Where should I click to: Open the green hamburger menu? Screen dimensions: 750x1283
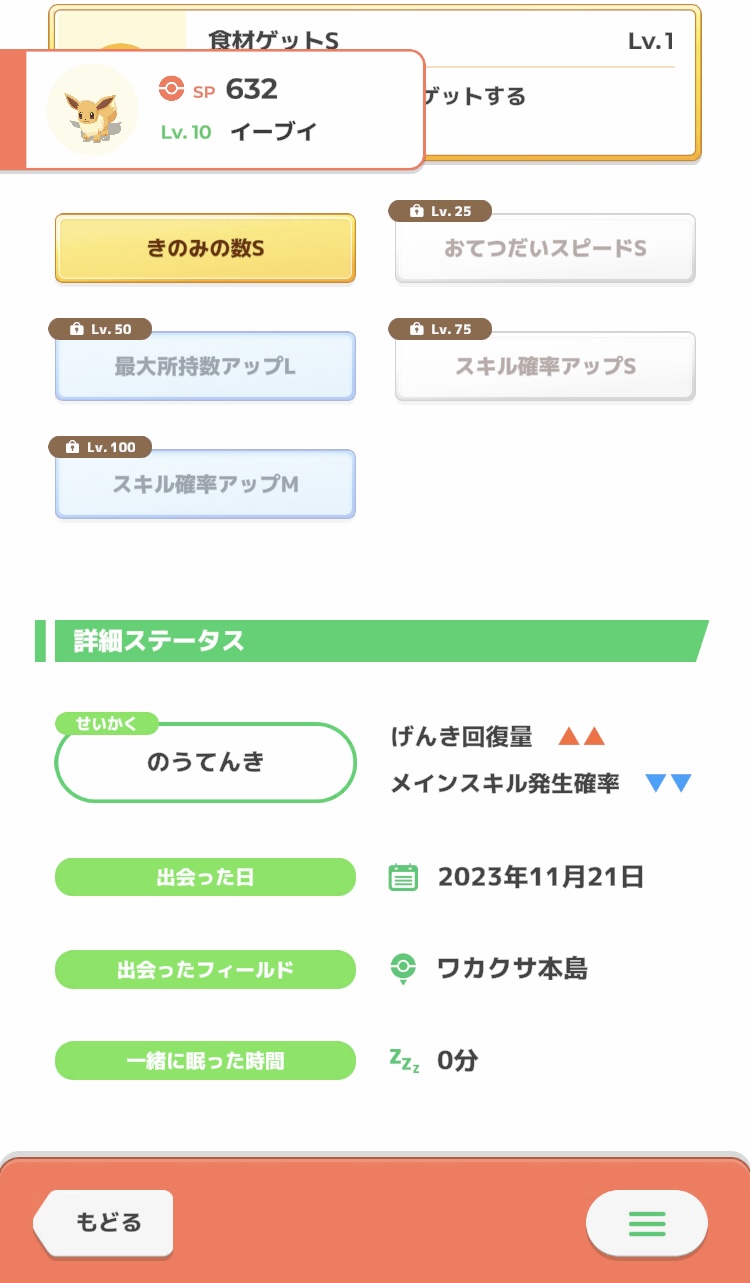pos(647,1222)
